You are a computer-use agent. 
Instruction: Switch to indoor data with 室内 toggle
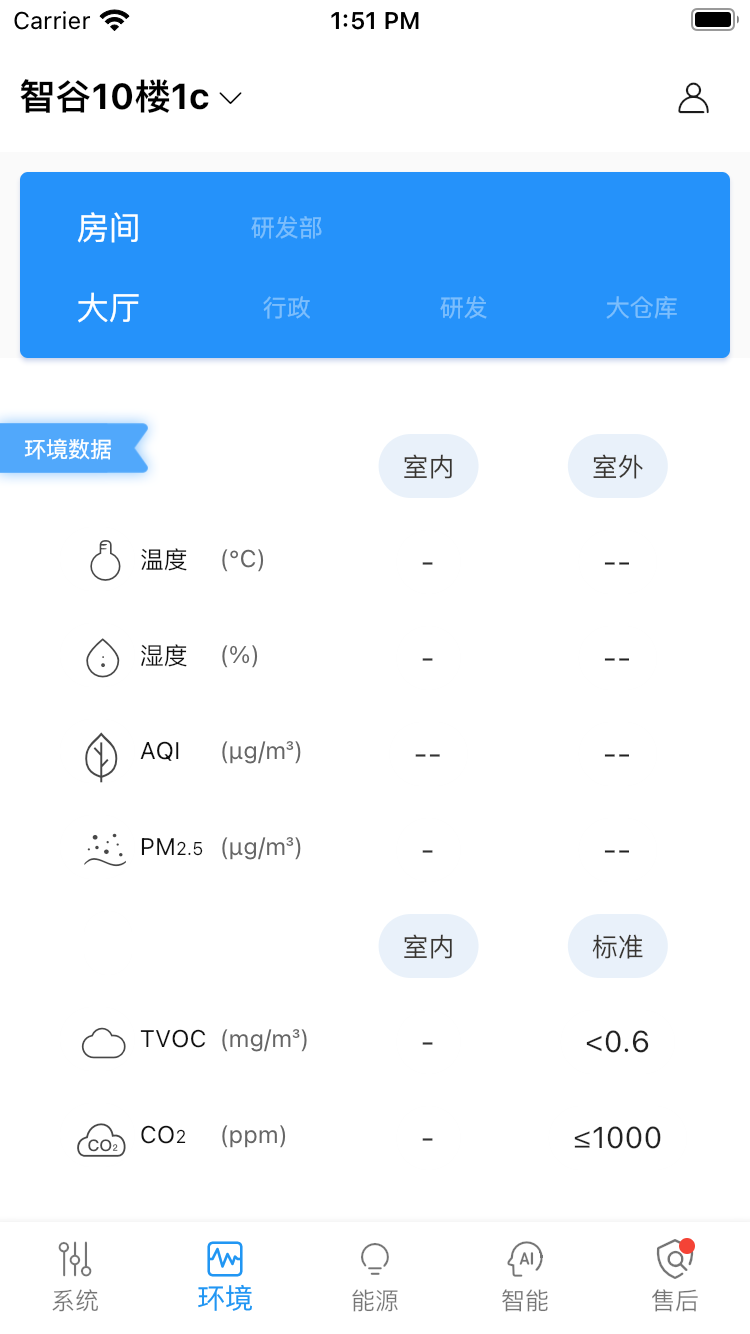pyautogui.click(x=428, y=466)
